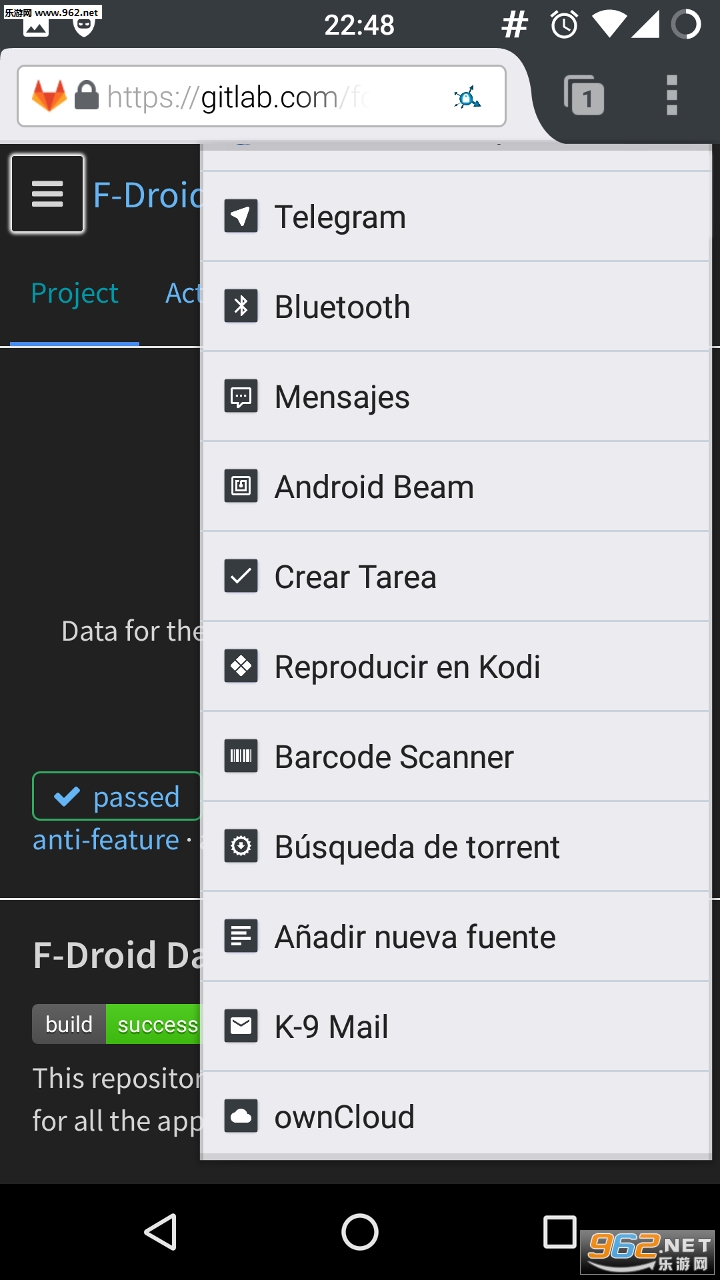
Task: Open the browser tabs counter
Action: coord(584,96)
